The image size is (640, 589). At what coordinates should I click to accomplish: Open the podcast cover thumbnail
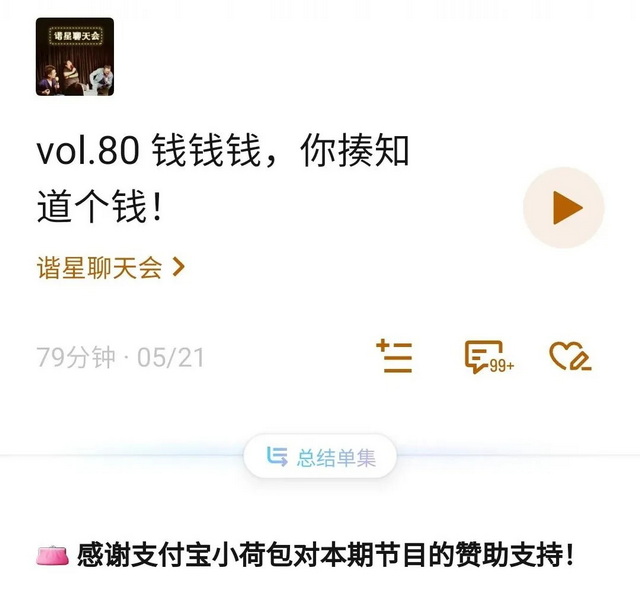[75, 57]
